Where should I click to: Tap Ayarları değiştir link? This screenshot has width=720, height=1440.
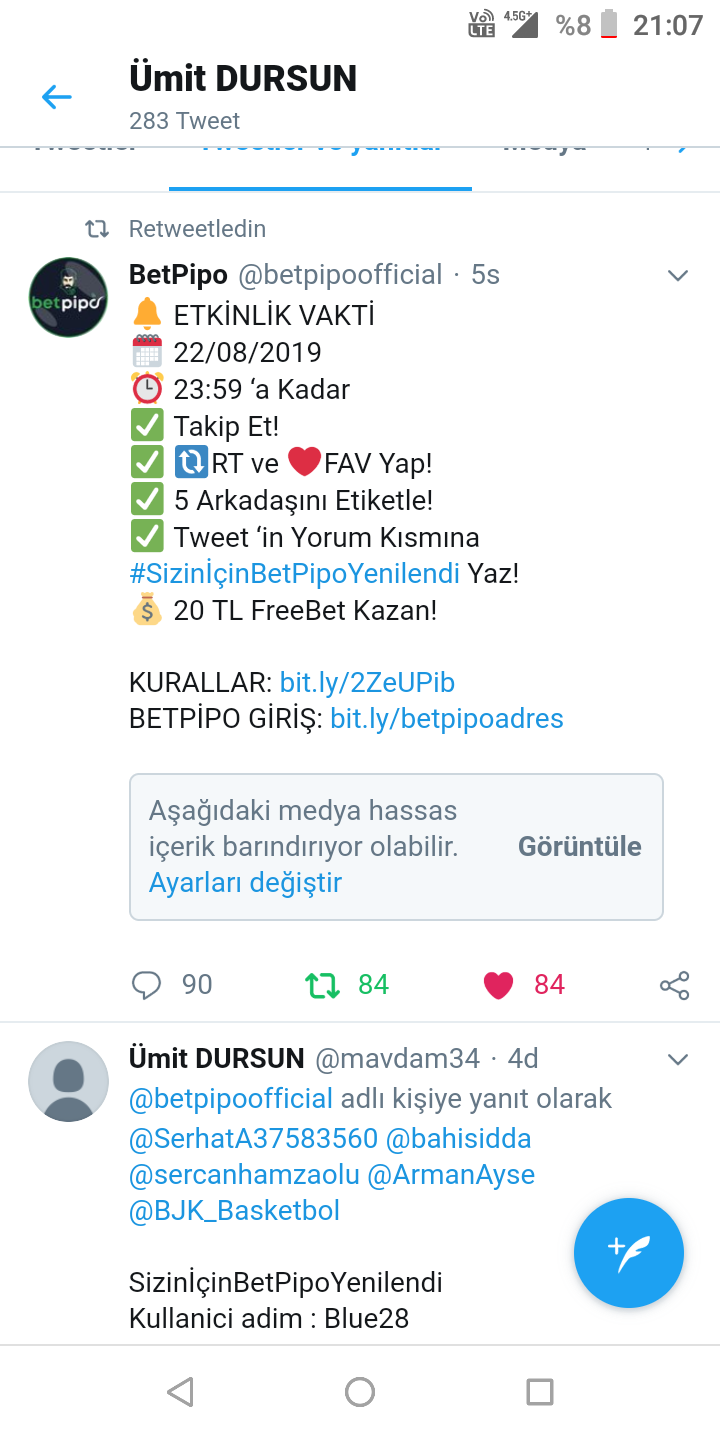coord(245,882)
